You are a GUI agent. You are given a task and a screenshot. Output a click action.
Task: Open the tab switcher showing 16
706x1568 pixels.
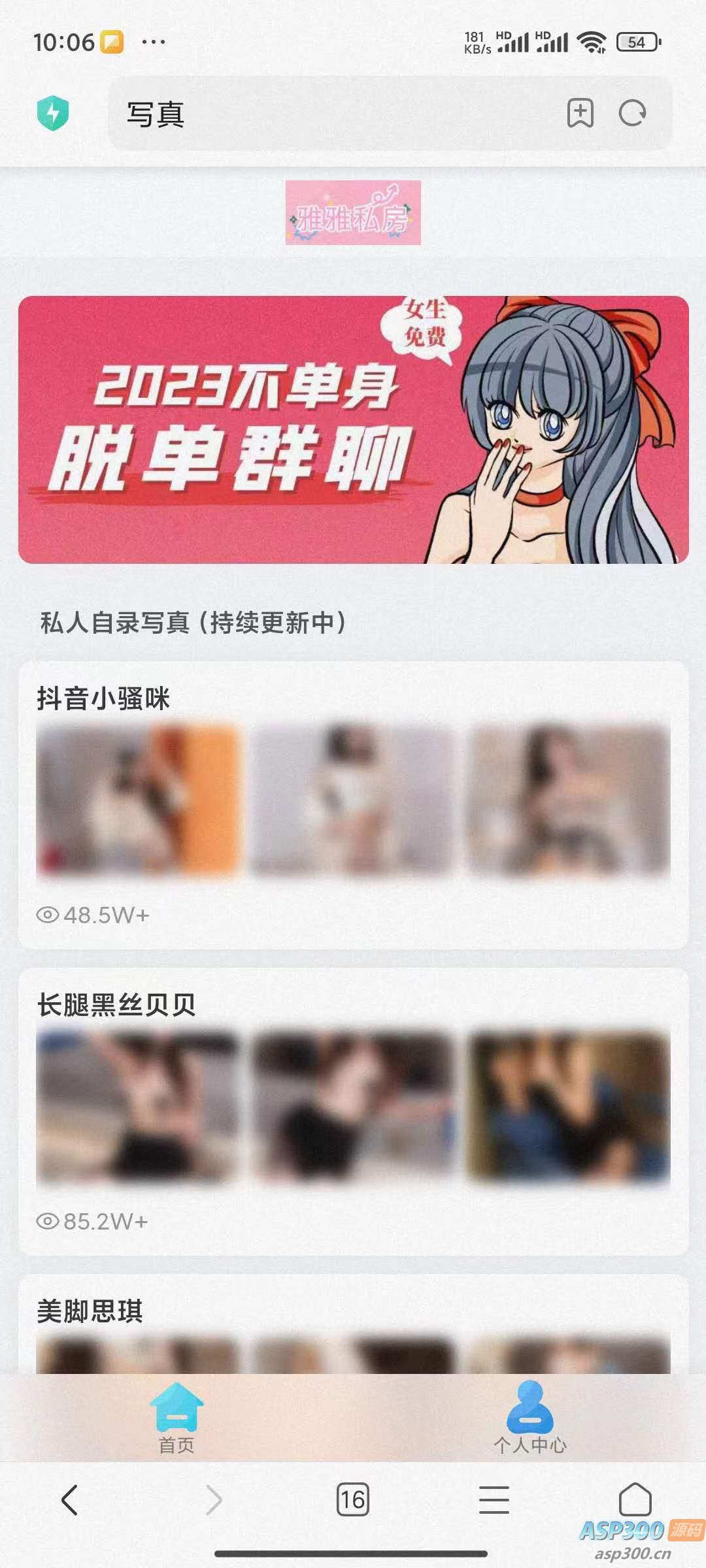point(352,1499)
